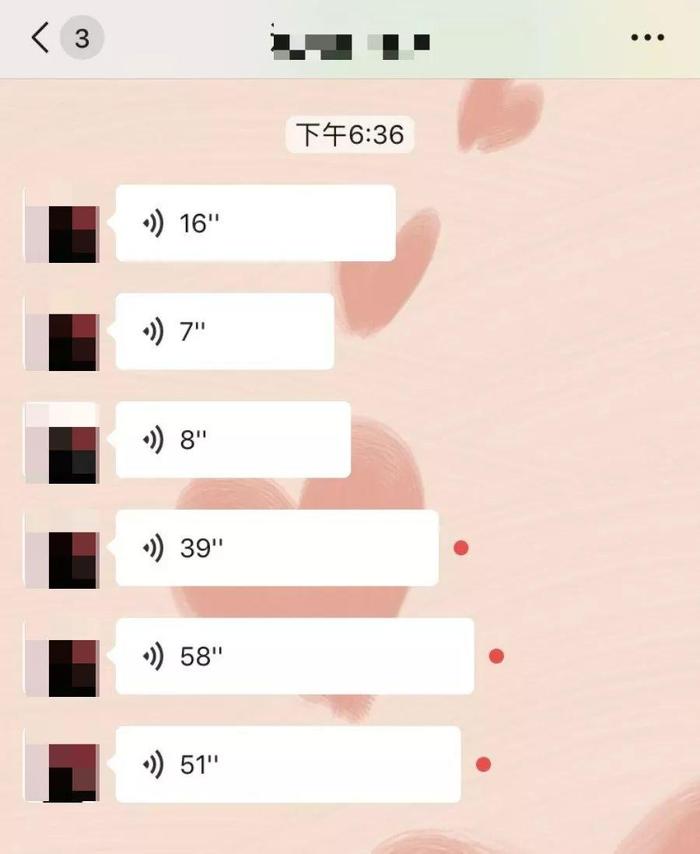This screenshot has width=700, height=854.
Task: Go back to the chat list
Action: coord(41,39)
